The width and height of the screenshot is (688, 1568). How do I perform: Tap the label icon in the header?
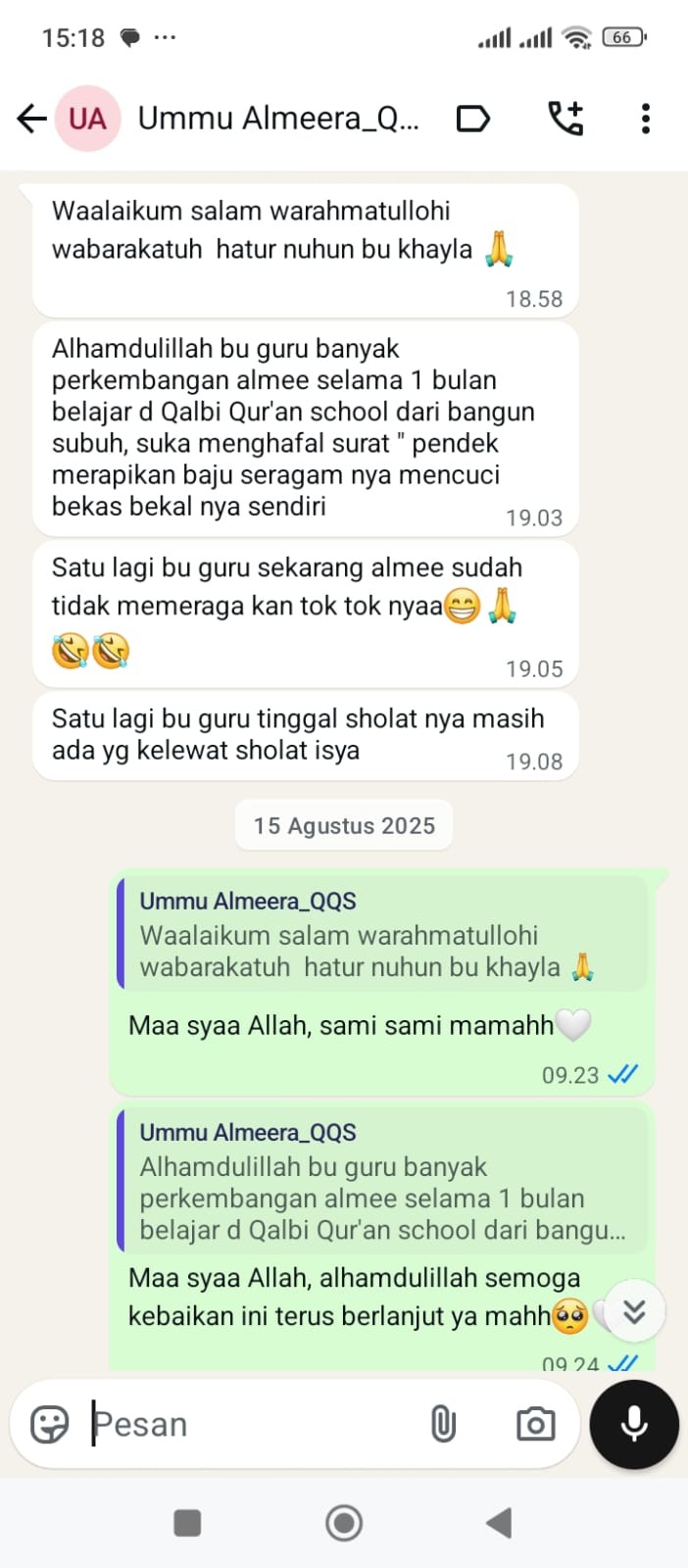click(473, 120)
